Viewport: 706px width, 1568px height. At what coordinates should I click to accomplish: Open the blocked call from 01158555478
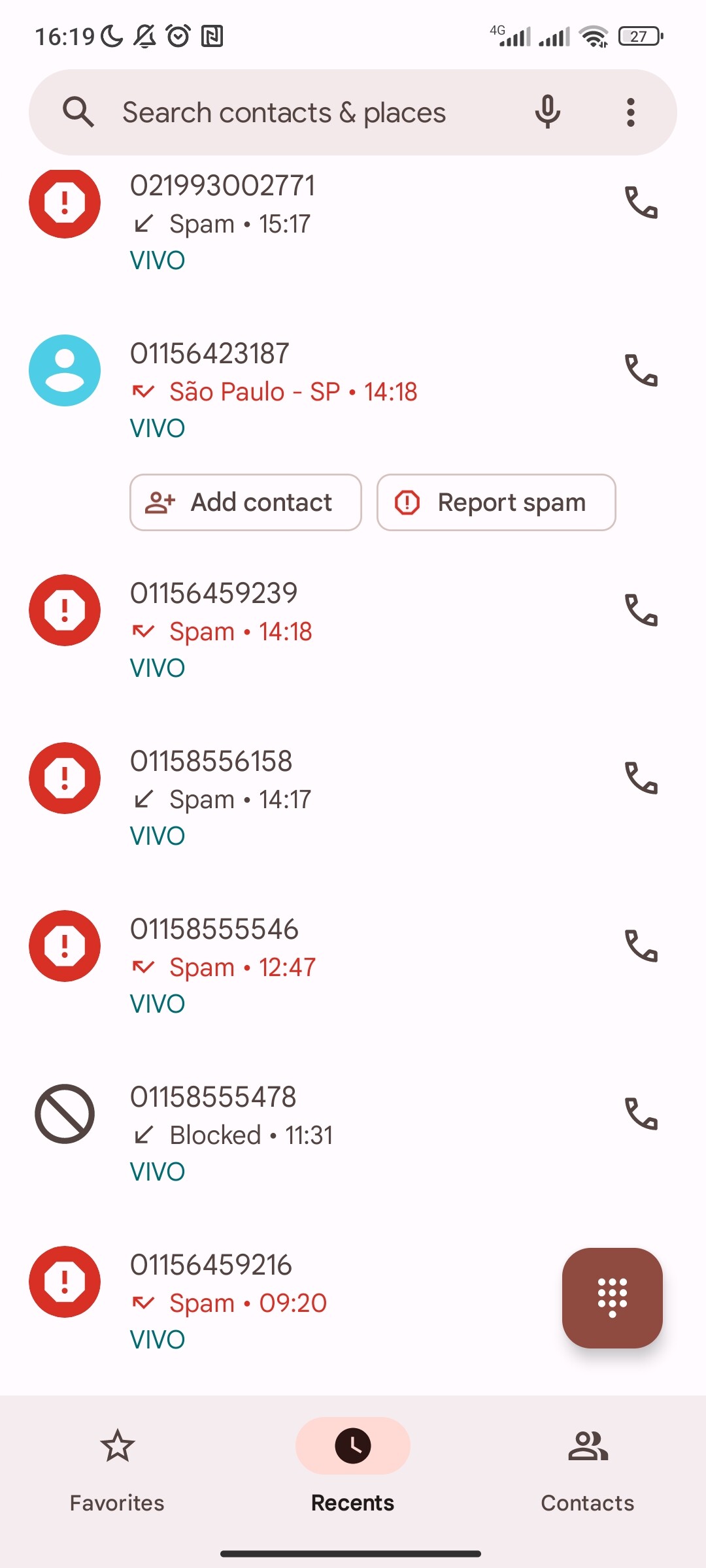(x=314, y=1134)
